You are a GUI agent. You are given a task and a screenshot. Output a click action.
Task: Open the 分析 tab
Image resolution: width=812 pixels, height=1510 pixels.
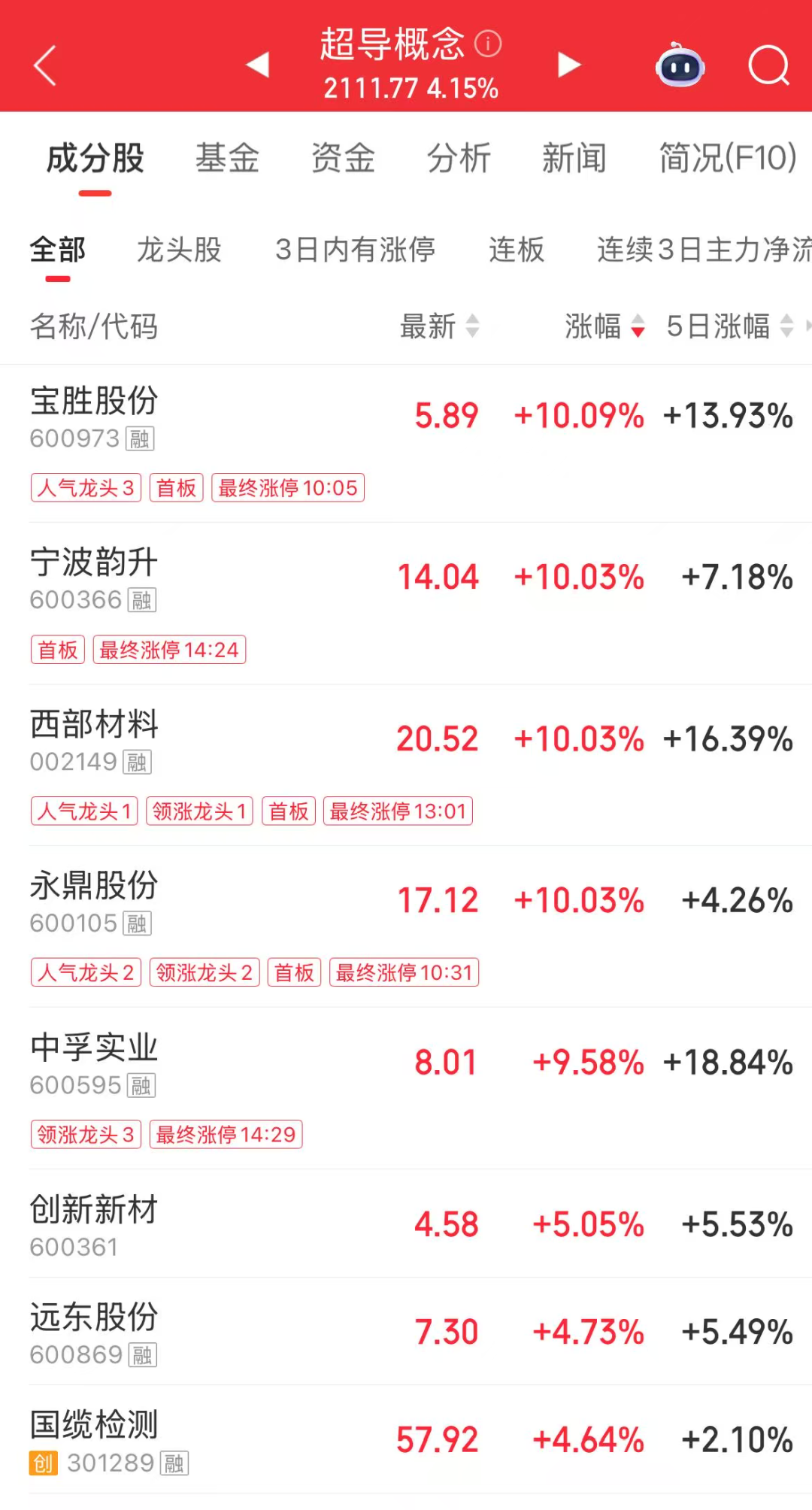click(459, 159)
